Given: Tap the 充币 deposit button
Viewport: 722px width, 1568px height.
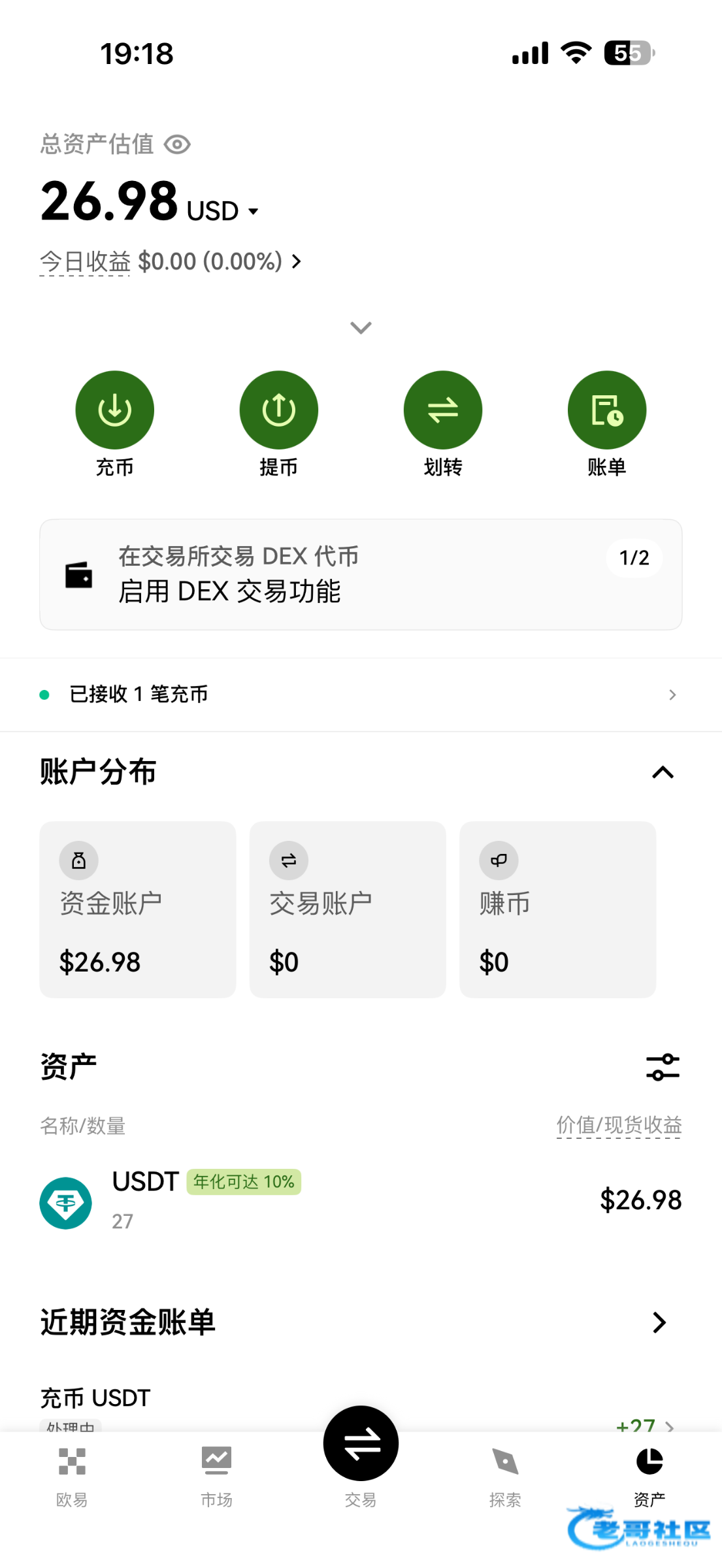Looking at the screenshot, I should [115, 410].
